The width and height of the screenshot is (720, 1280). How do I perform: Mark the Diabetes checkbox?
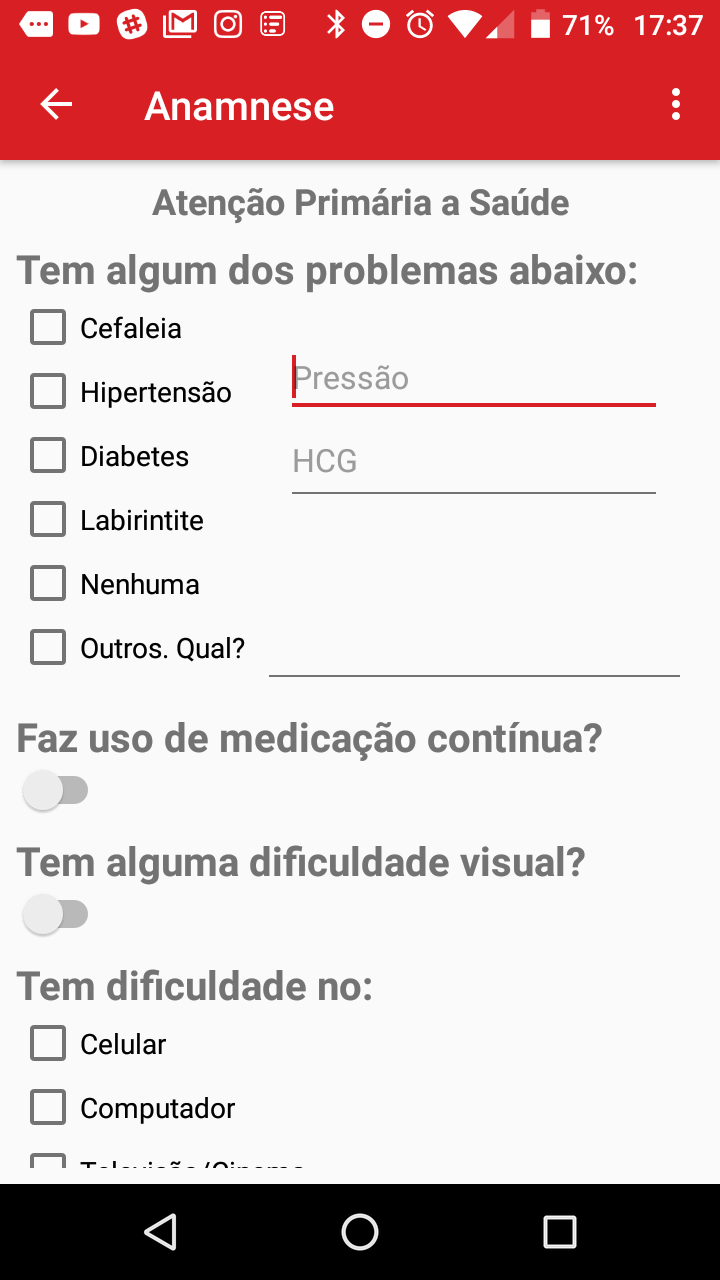coord(48,455)
